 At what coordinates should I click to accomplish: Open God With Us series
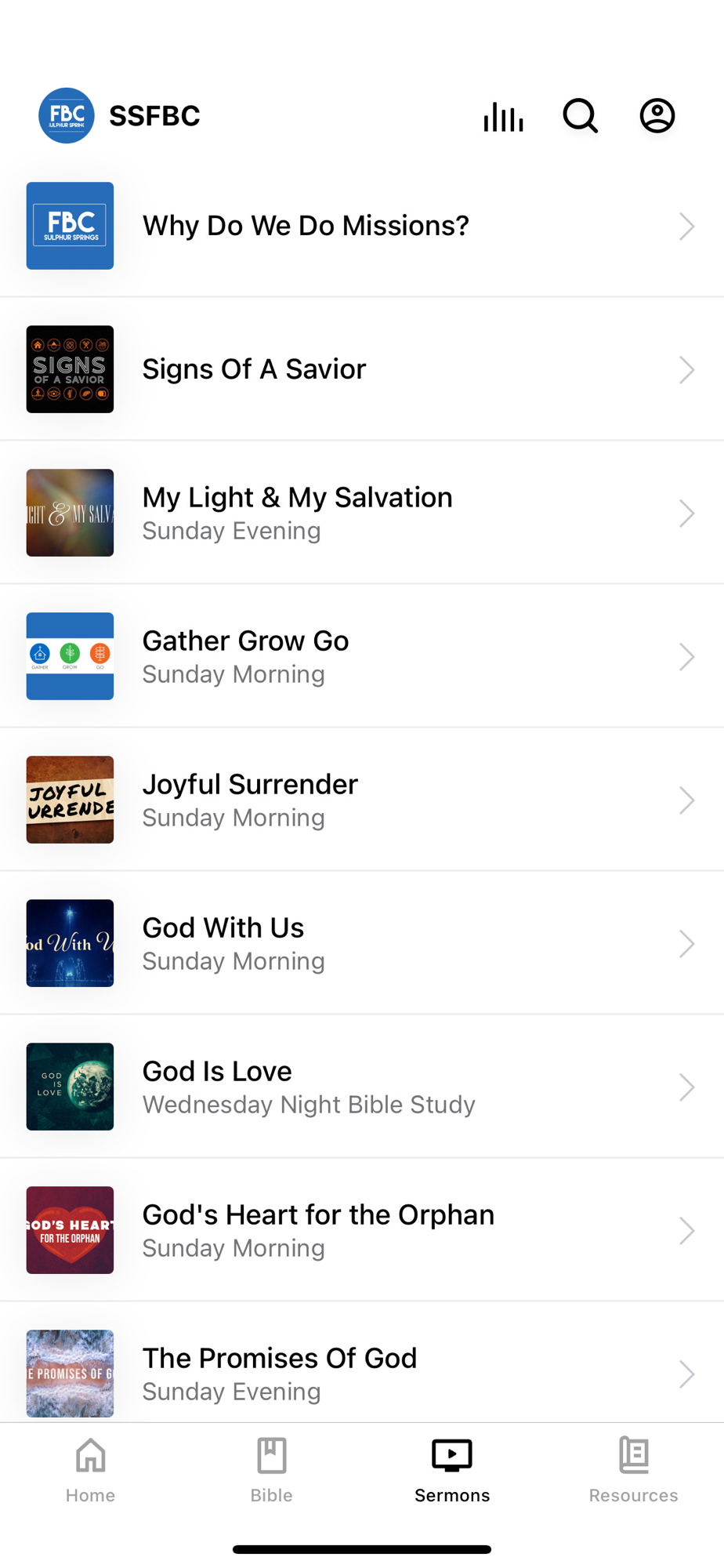coord(362,943)
